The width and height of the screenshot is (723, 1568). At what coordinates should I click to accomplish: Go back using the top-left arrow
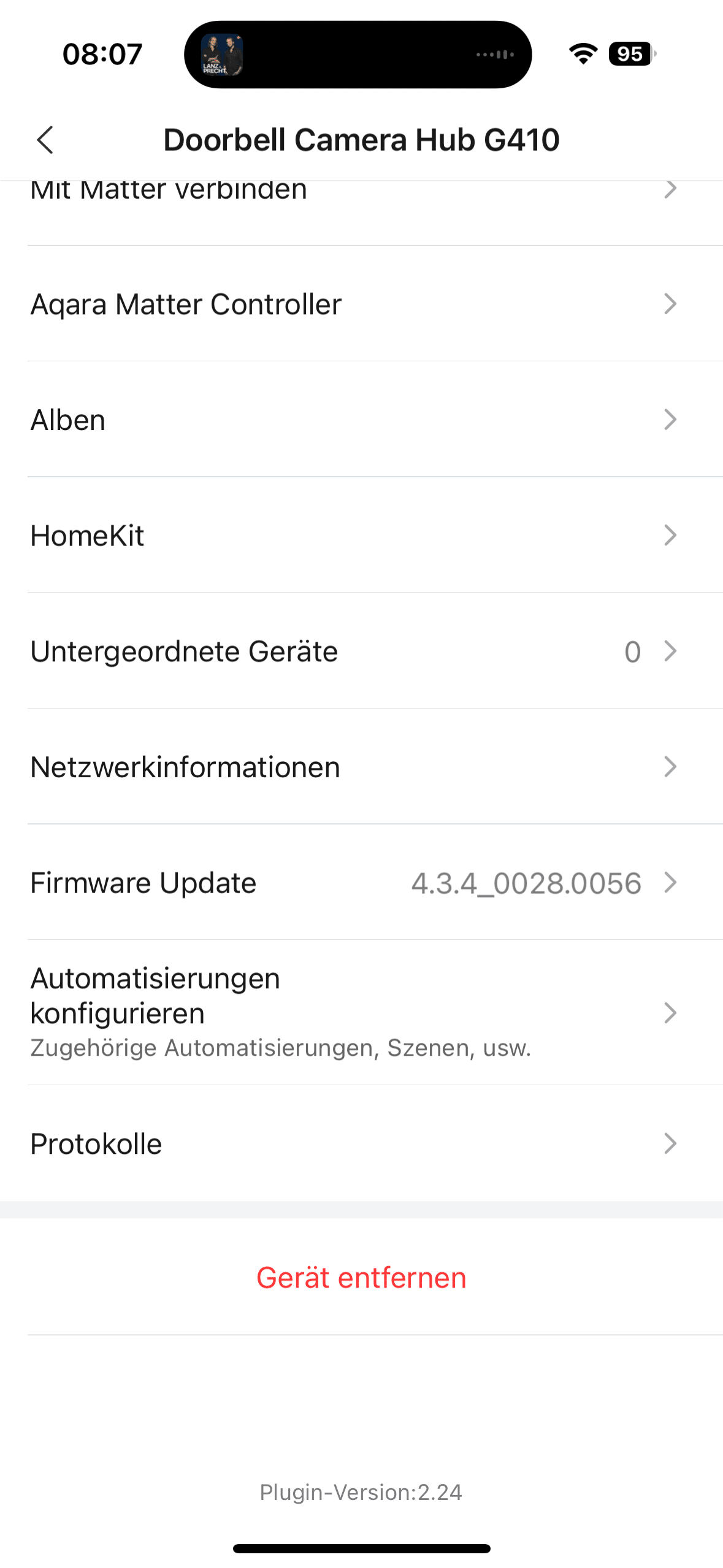pos(45,140)
